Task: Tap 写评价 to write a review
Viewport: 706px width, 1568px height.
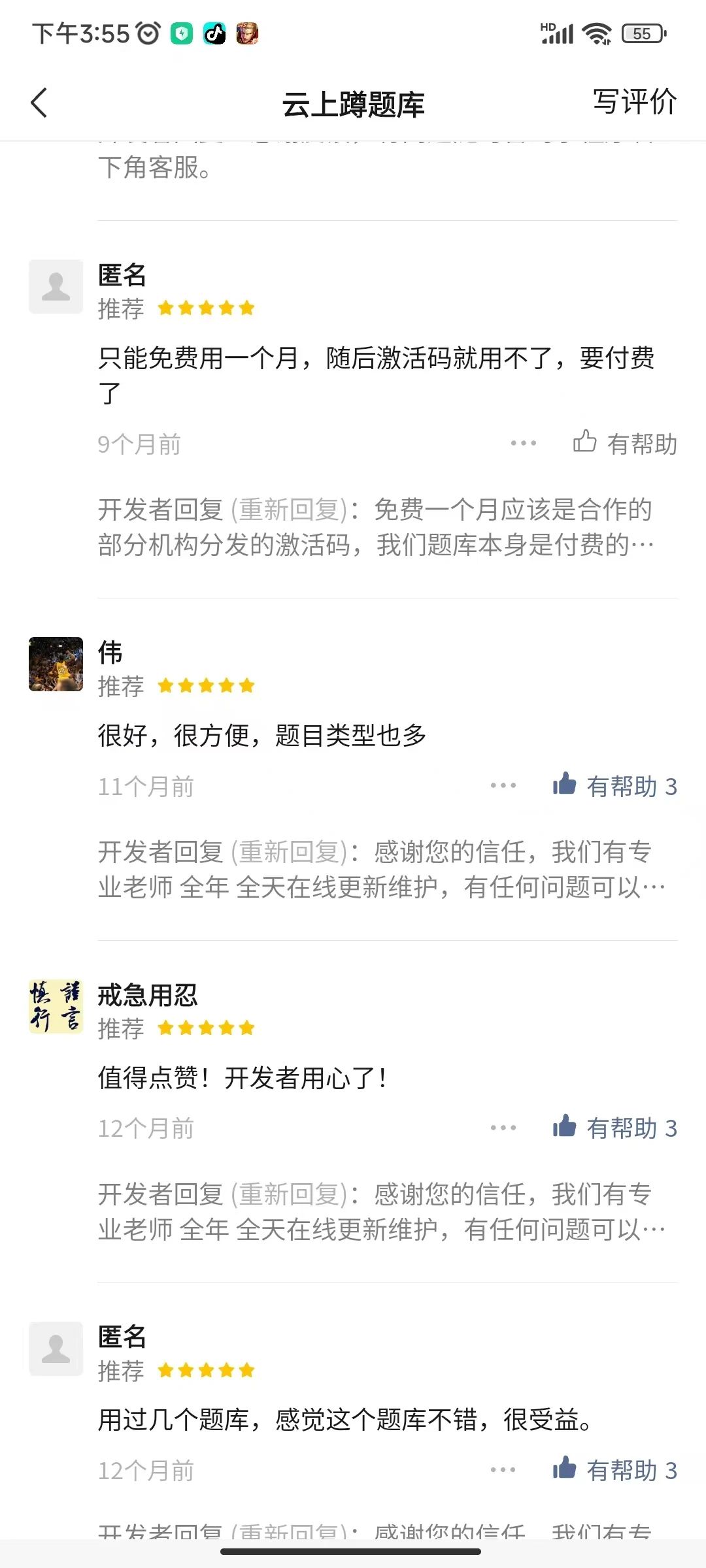Action: click(634, 102)
